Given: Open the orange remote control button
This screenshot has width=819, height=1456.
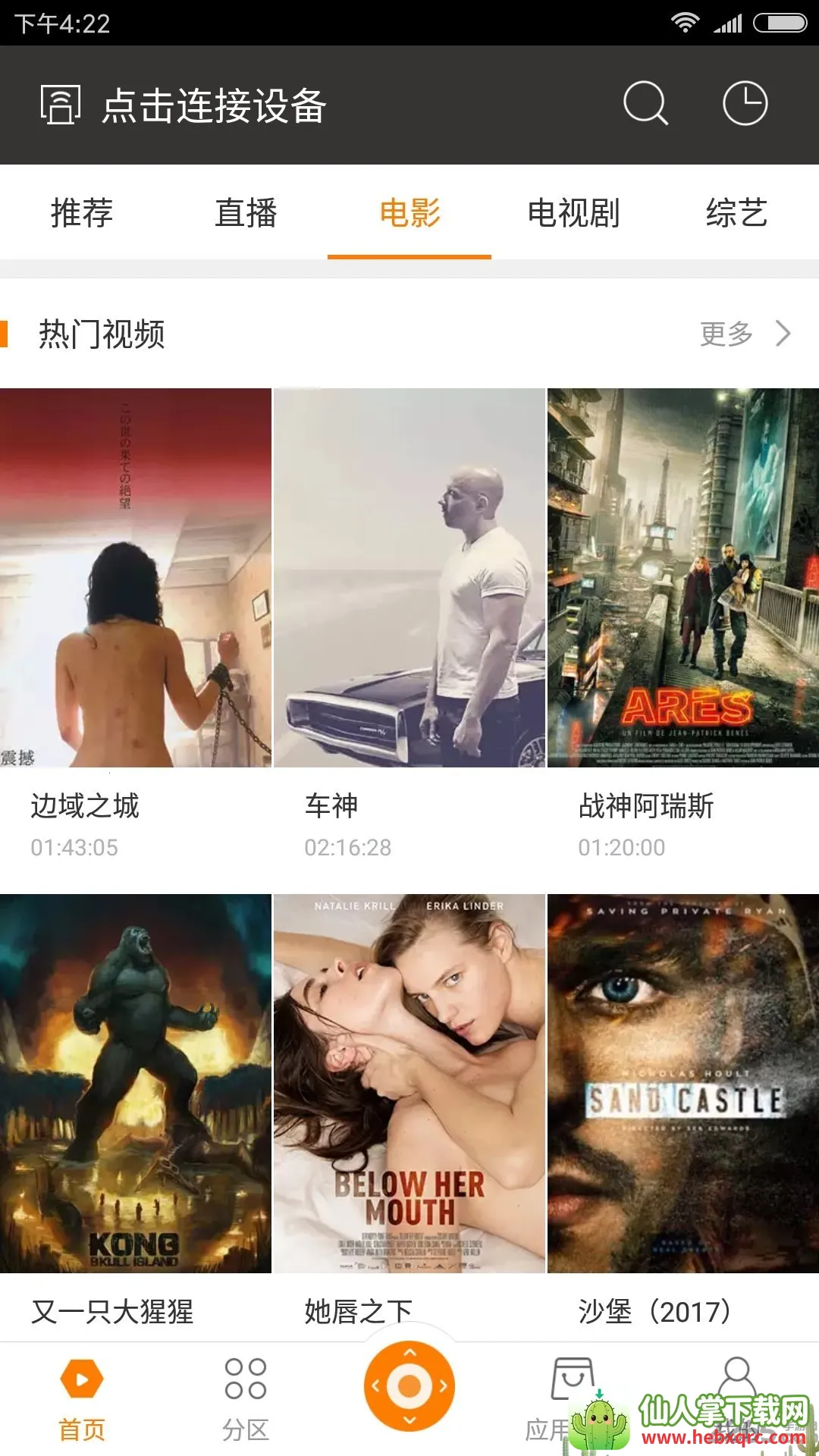Looking at the screenshot, I should coord(409,1386).
